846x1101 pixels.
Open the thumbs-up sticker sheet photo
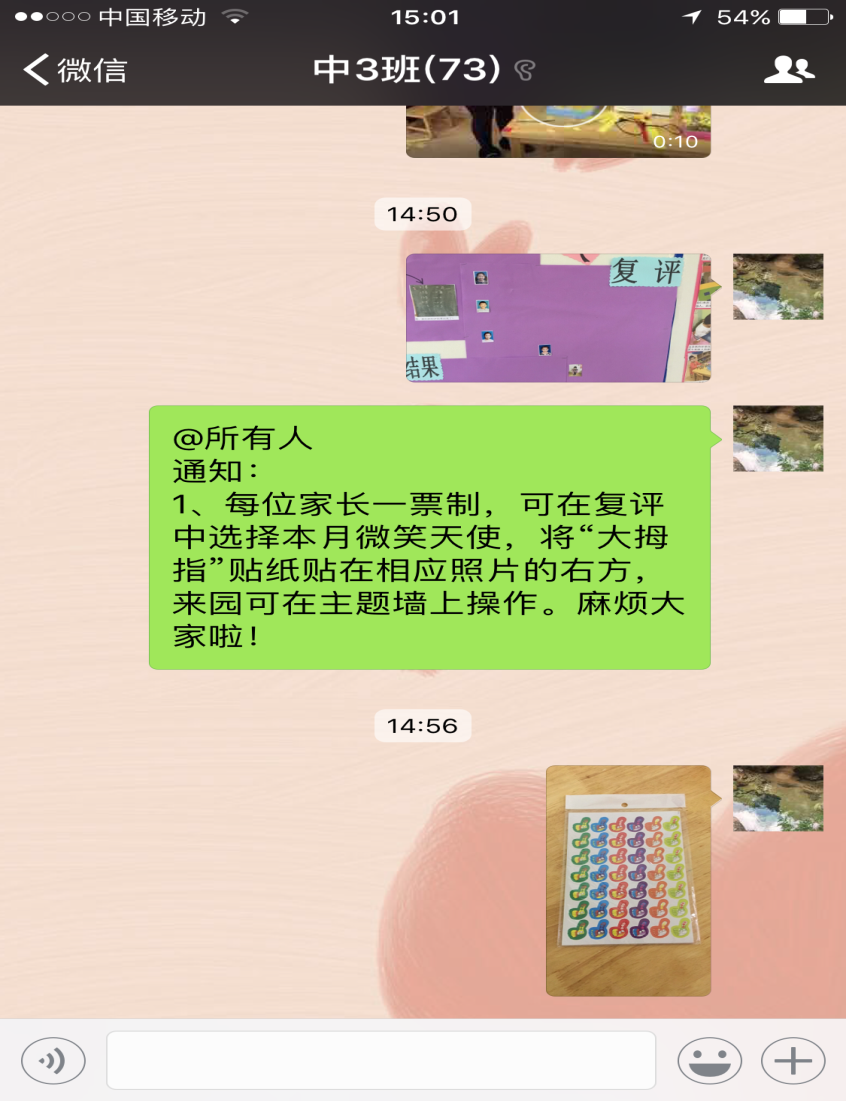pyautogui.click(x=628, y=880)
